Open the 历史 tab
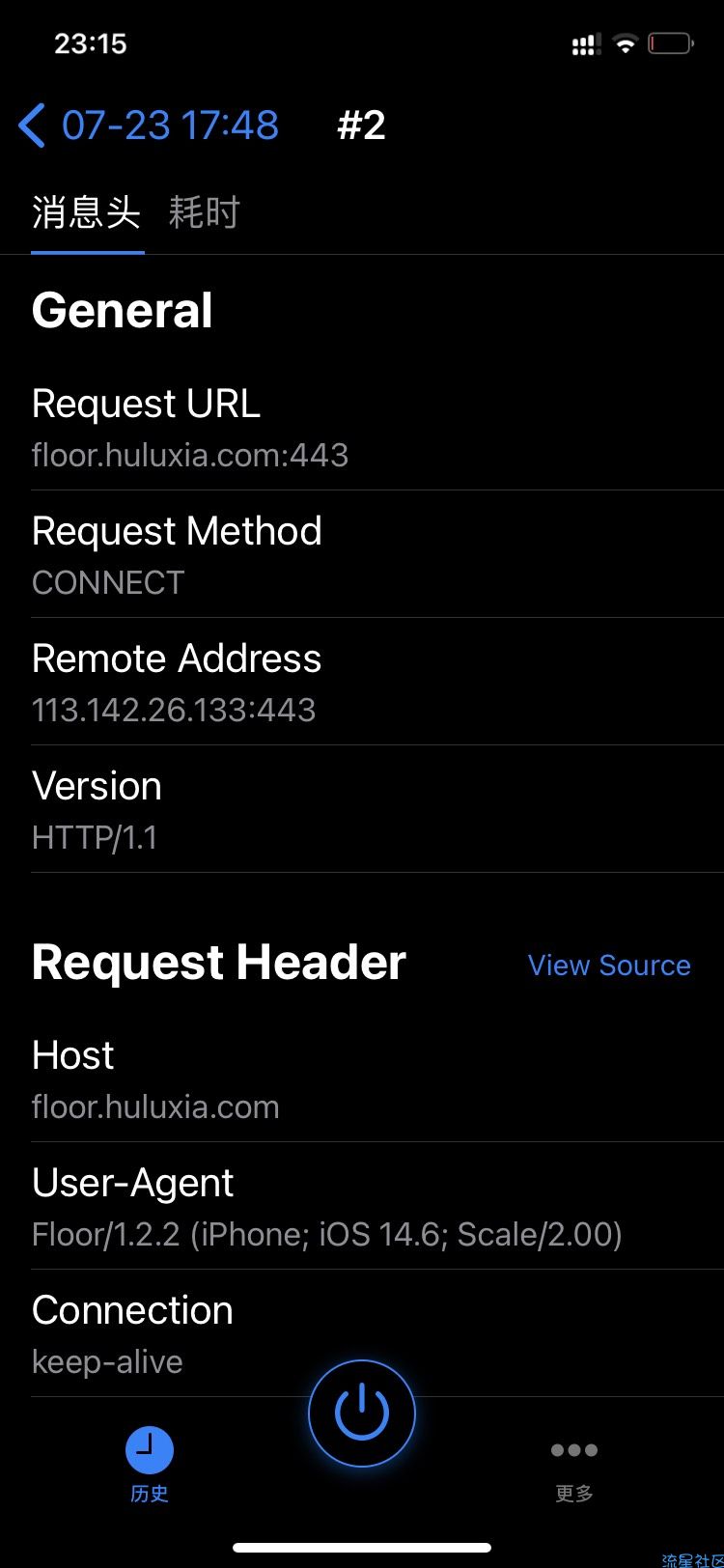The height and width of the screenshot is (1568, 724). click(x=150, y=1465)
